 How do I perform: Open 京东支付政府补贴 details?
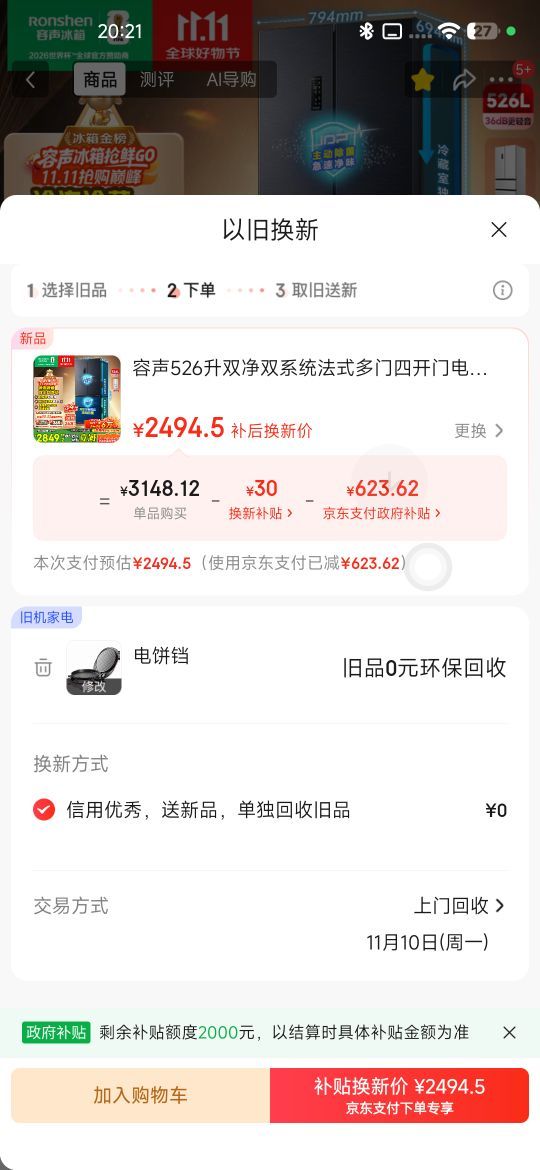coord(382,513)
